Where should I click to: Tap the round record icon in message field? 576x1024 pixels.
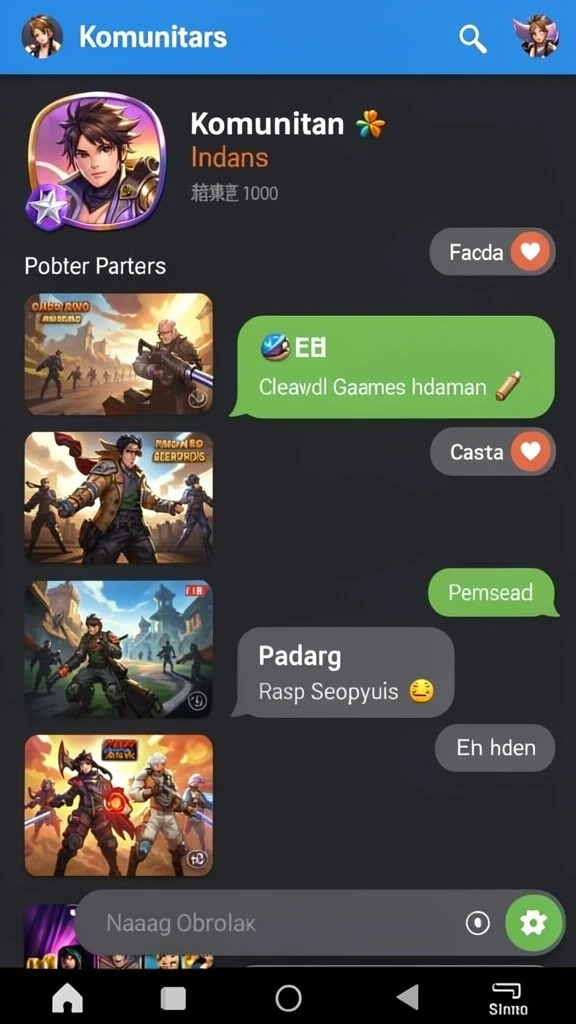477,923
